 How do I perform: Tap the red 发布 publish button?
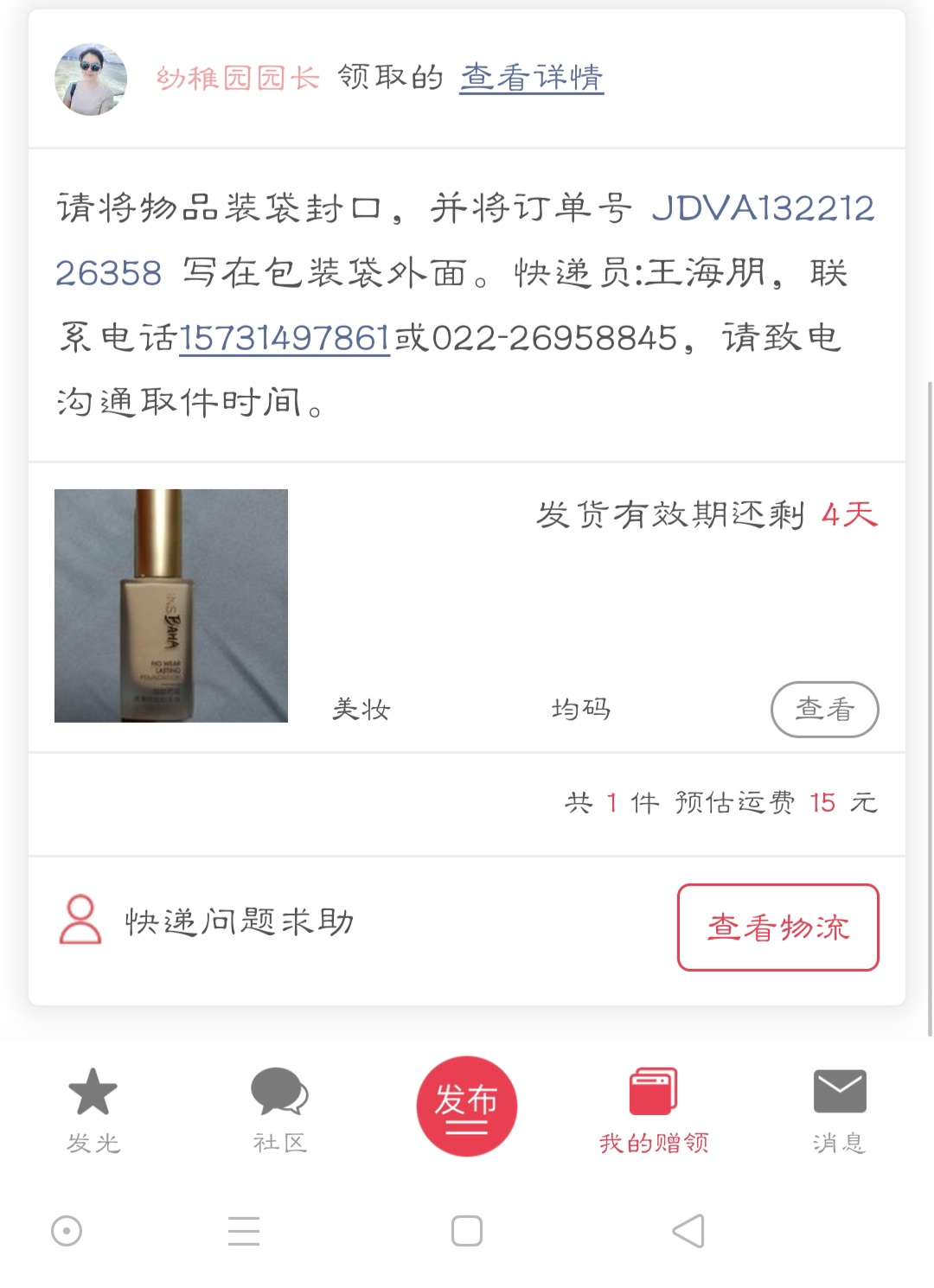tap(467, 1106)
